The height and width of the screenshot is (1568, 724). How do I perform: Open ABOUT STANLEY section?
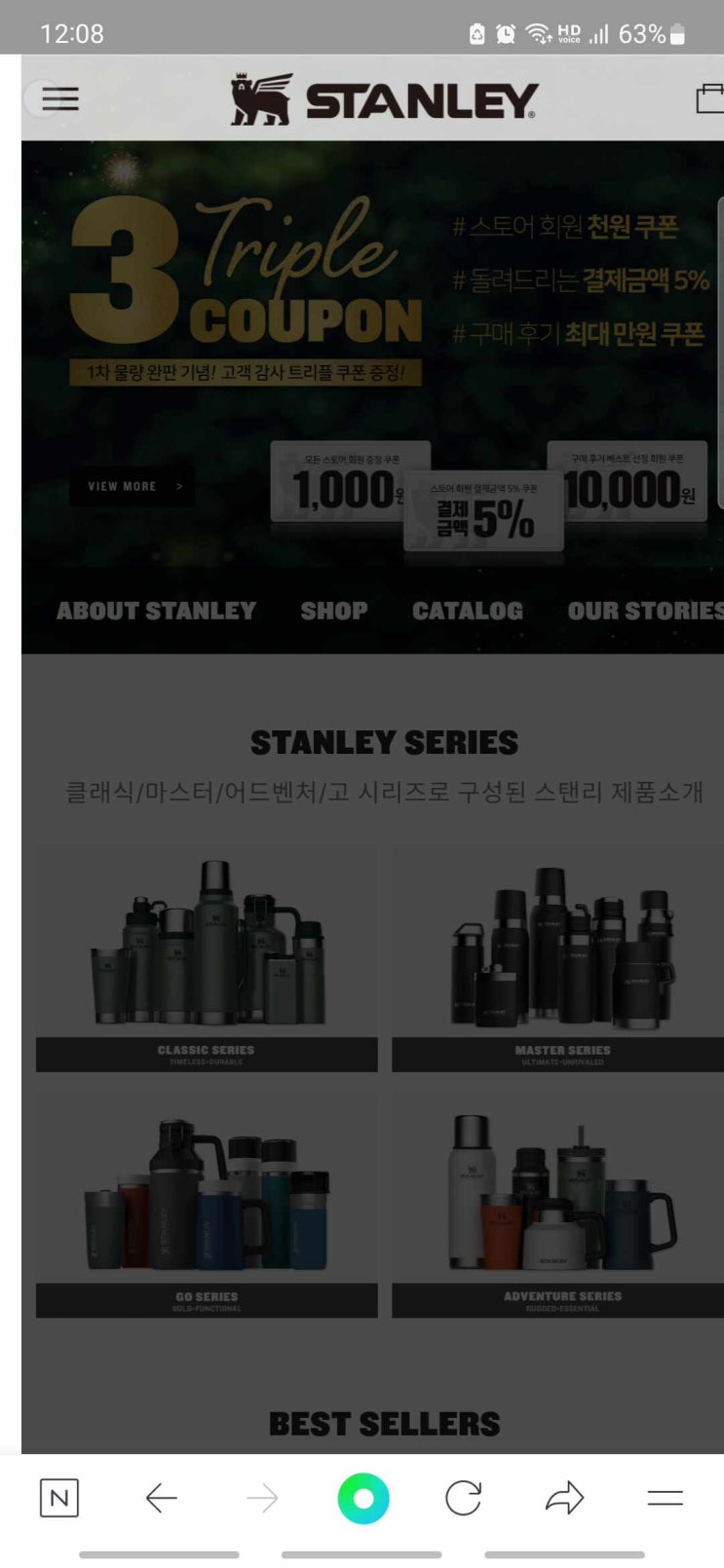(x=156, y=611)
